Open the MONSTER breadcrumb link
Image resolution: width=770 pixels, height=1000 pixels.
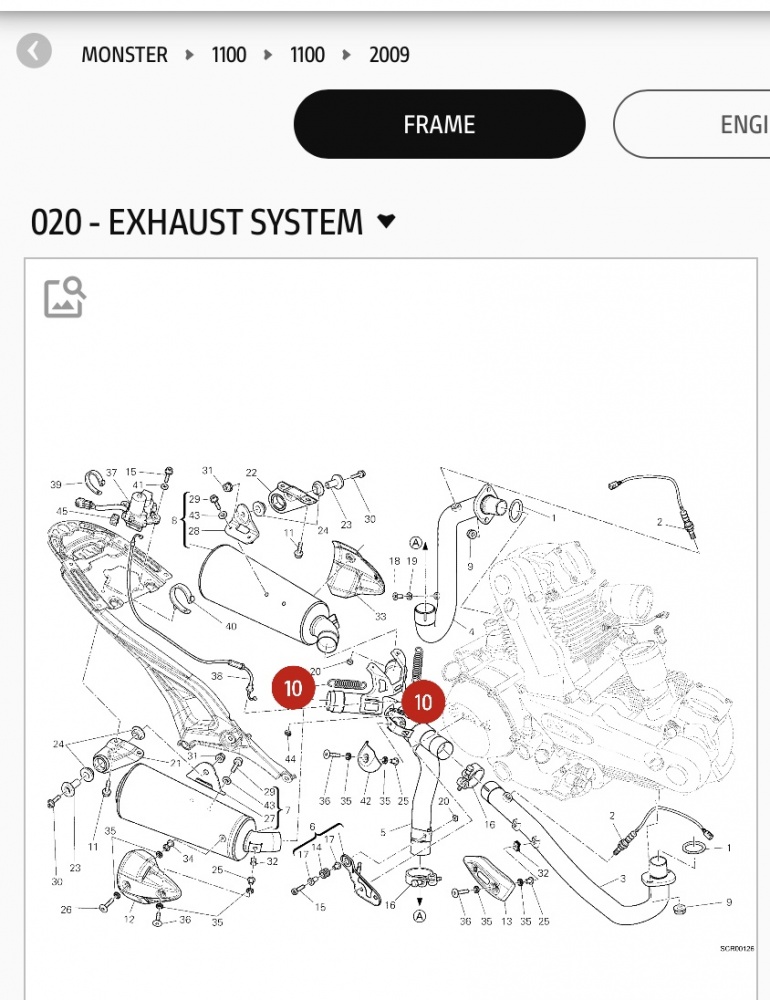coord(124,55)
